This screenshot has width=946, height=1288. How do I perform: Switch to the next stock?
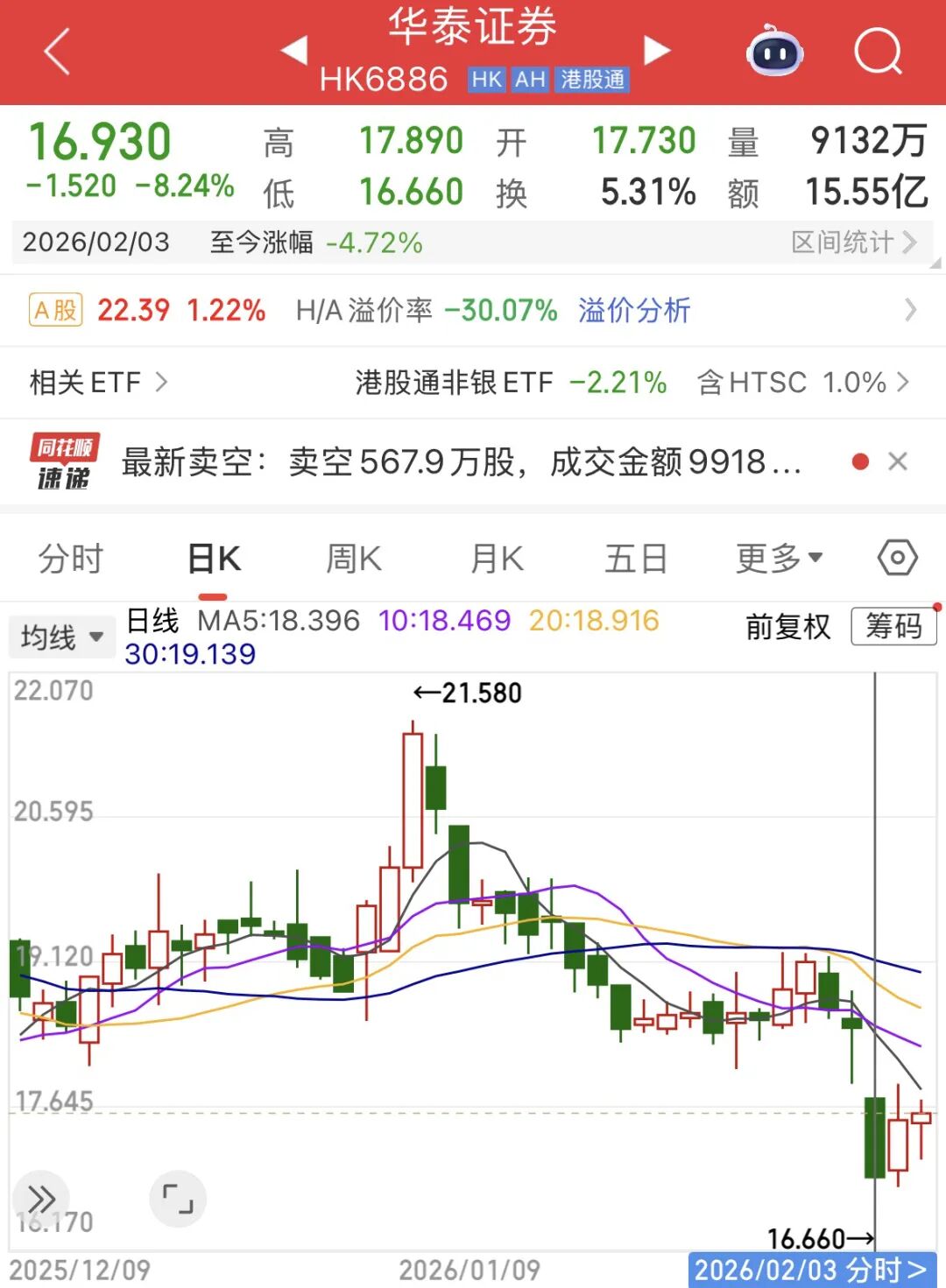pyautogui.click(x=656, y=51)
